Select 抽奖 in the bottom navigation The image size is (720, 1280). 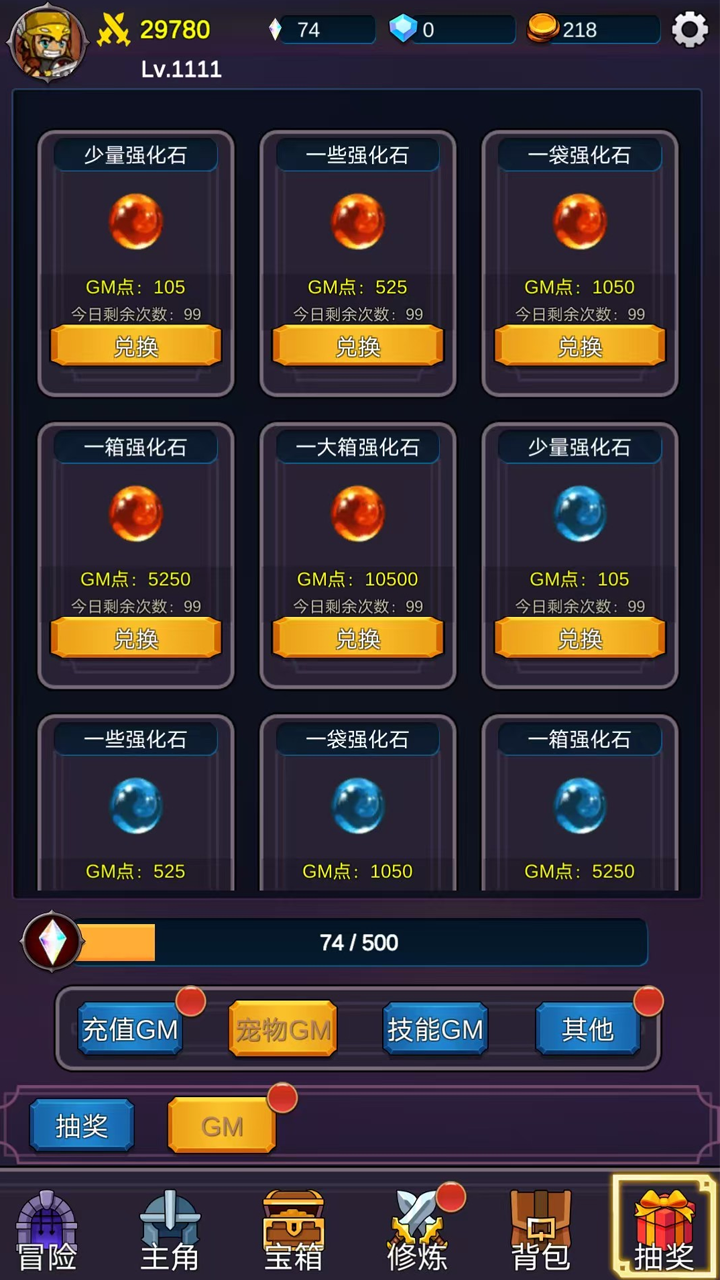pyautogui.click(x=664, y=1232)
